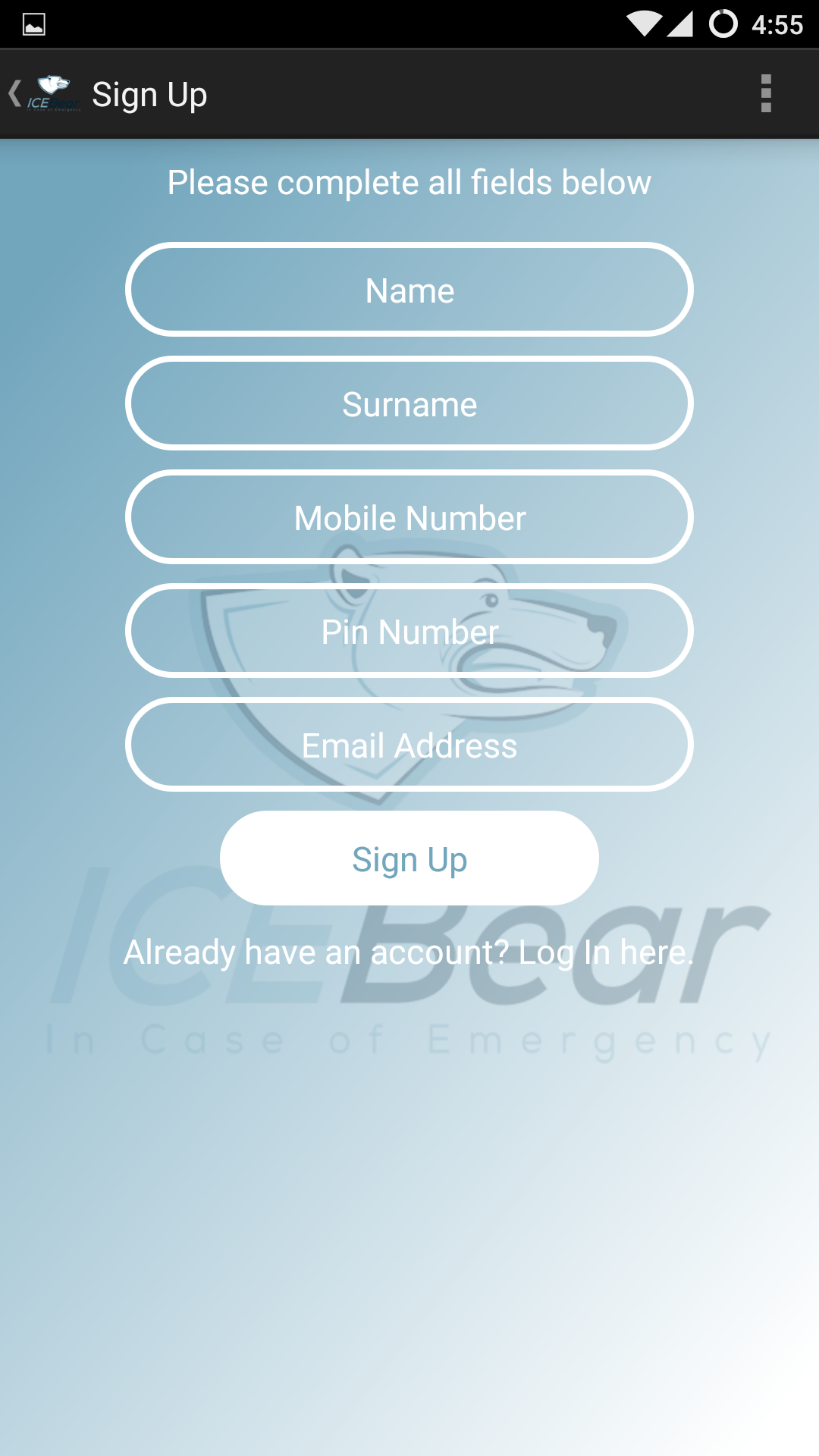Enter the Email Address field
This screenshot has height=1456, width=819.
409,745
